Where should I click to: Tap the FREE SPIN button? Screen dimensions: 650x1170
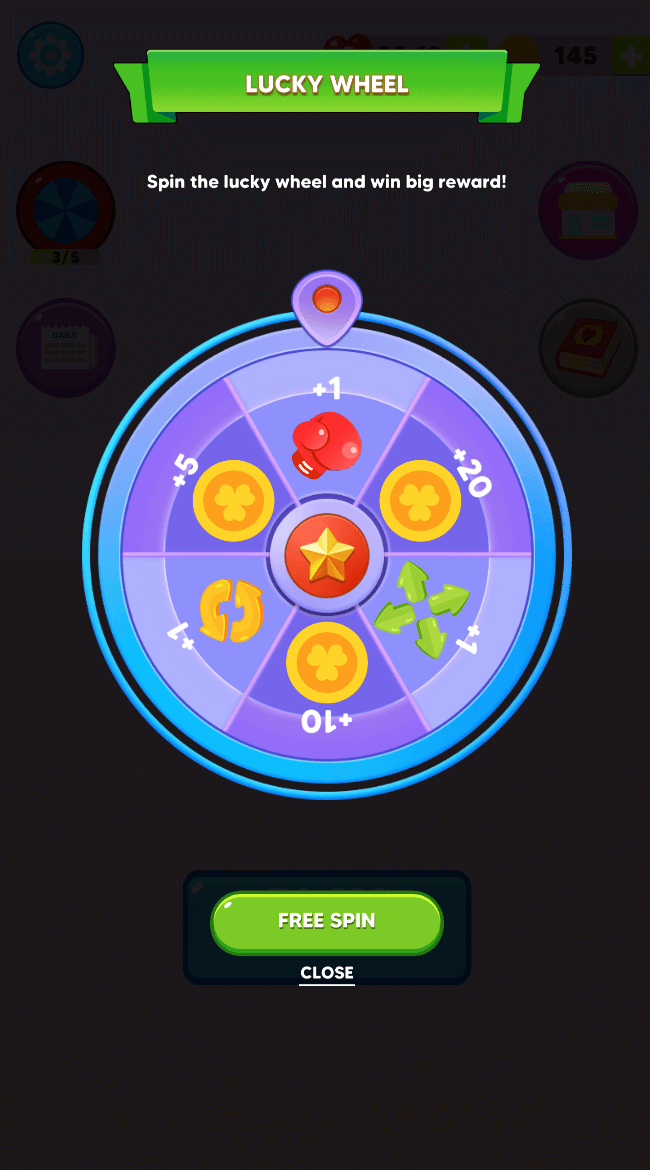[x=326, y=921]
